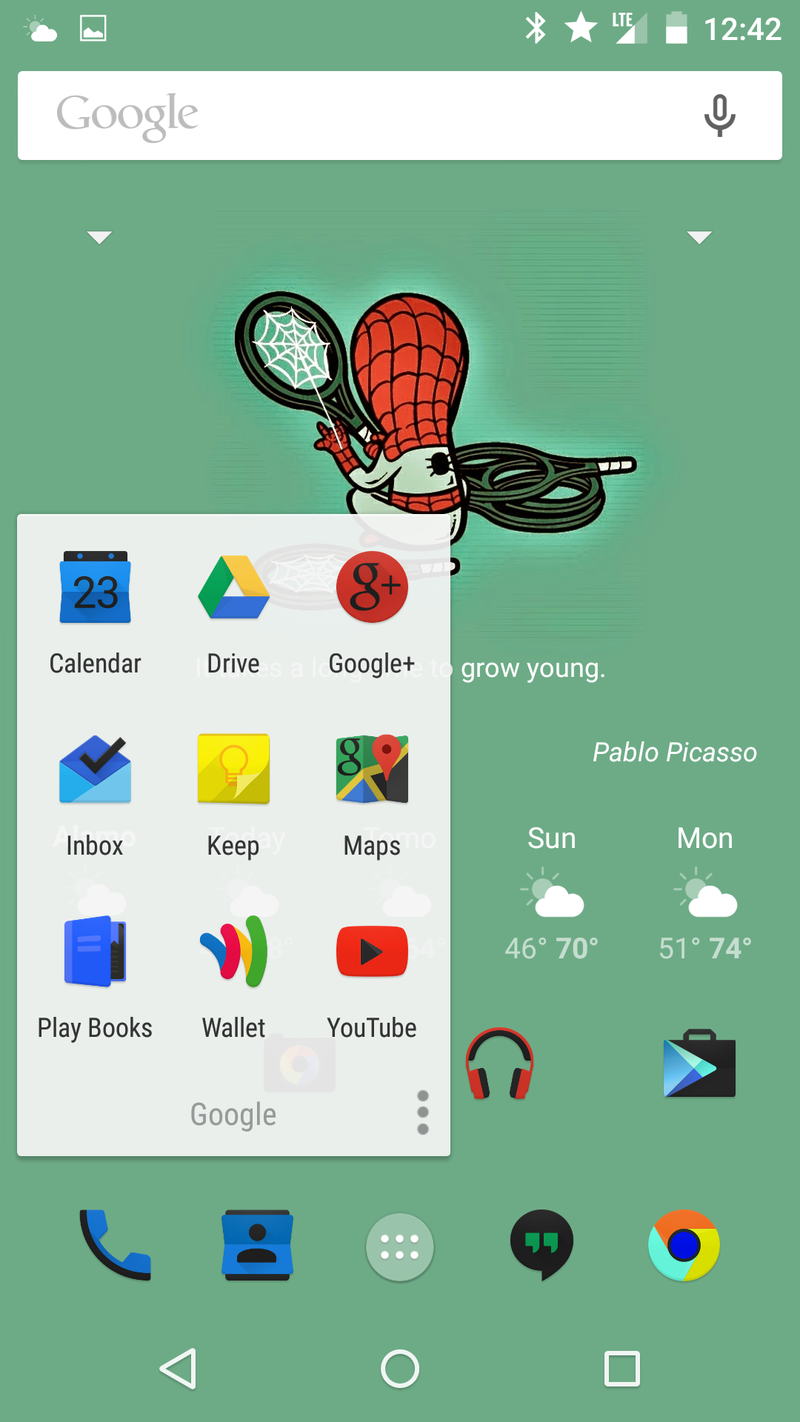Open the Chrome browser
Screen dimensions: 800x1422
[x=684, y=1245]
